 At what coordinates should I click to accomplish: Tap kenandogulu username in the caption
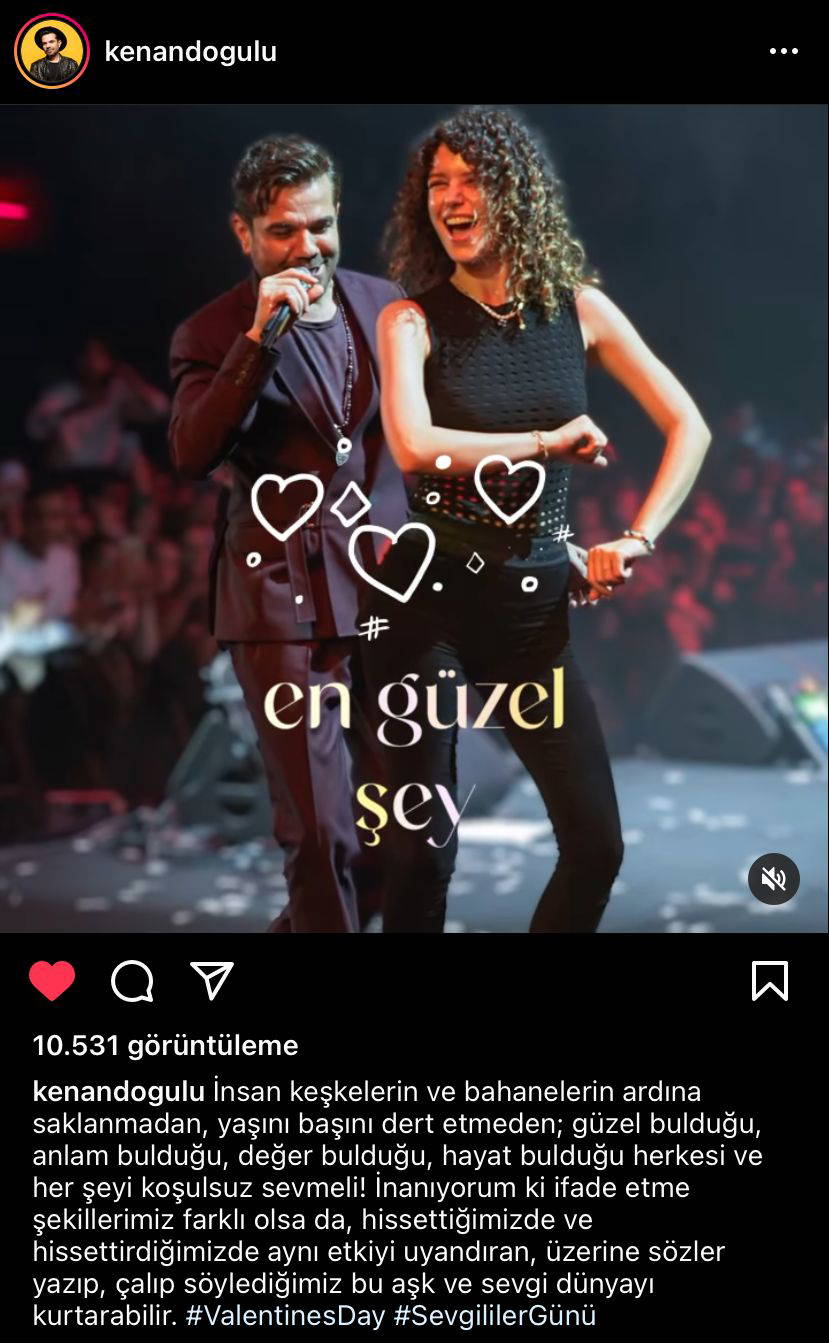(119, 1091)
